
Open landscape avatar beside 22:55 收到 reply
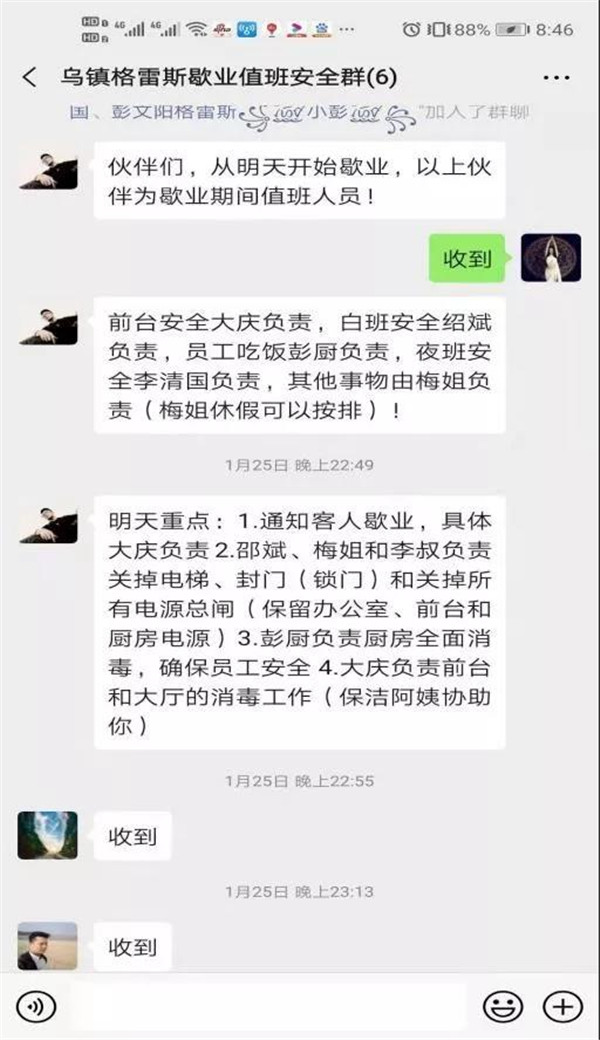tap(48, 835)
